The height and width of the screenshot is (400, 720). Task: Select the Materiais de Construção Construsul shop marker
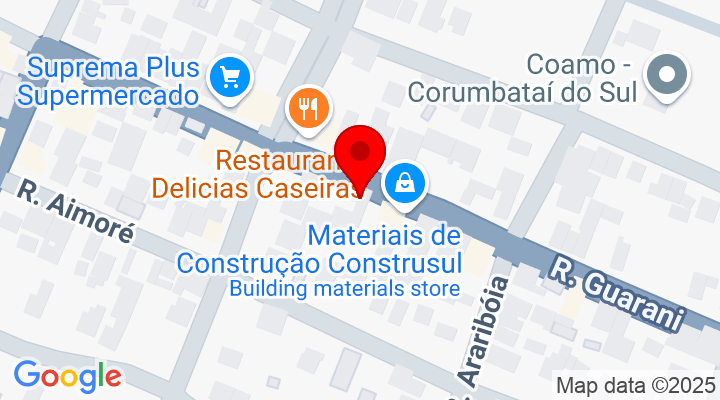[x=406, y=184]
